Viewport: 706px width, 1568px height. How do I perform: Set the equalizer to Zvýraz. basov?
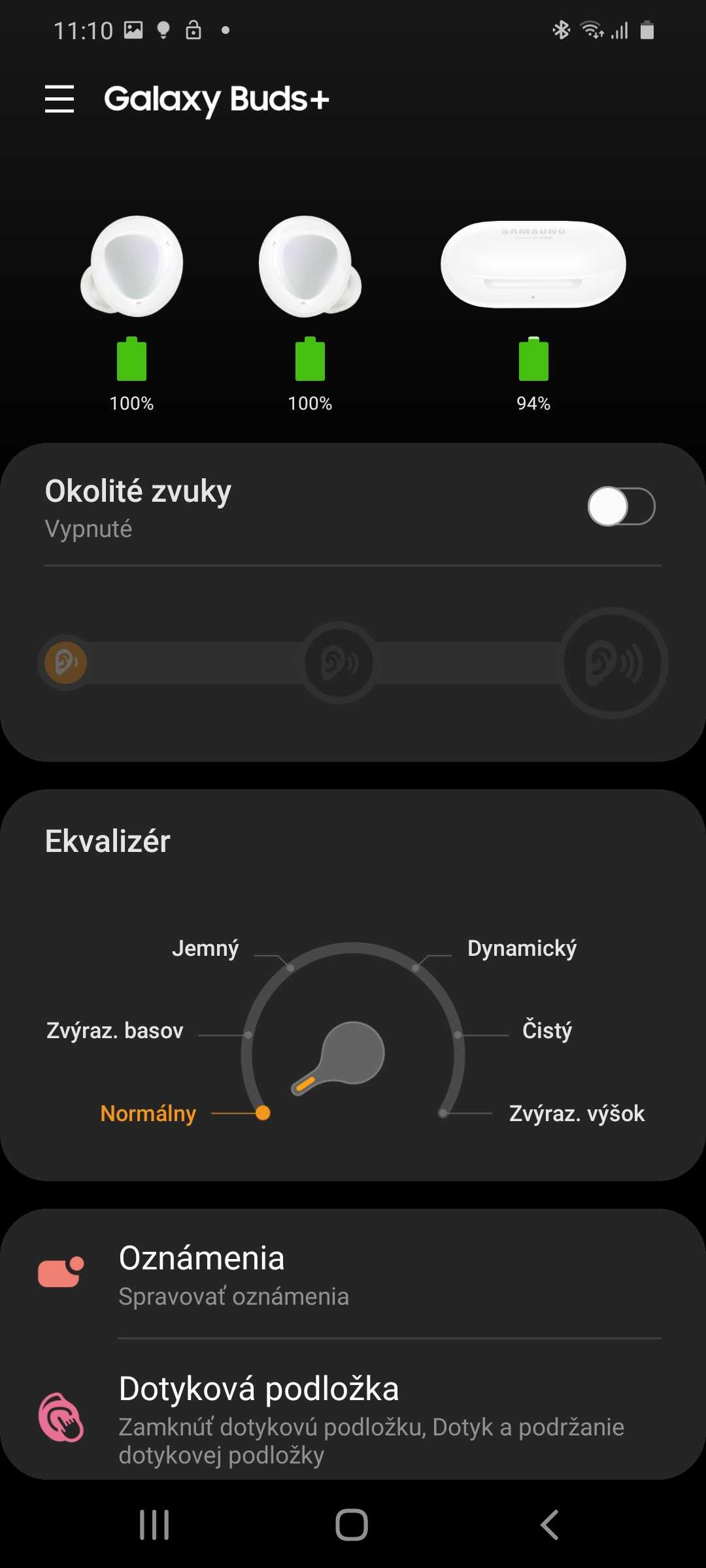click(x=115, y=1030)
